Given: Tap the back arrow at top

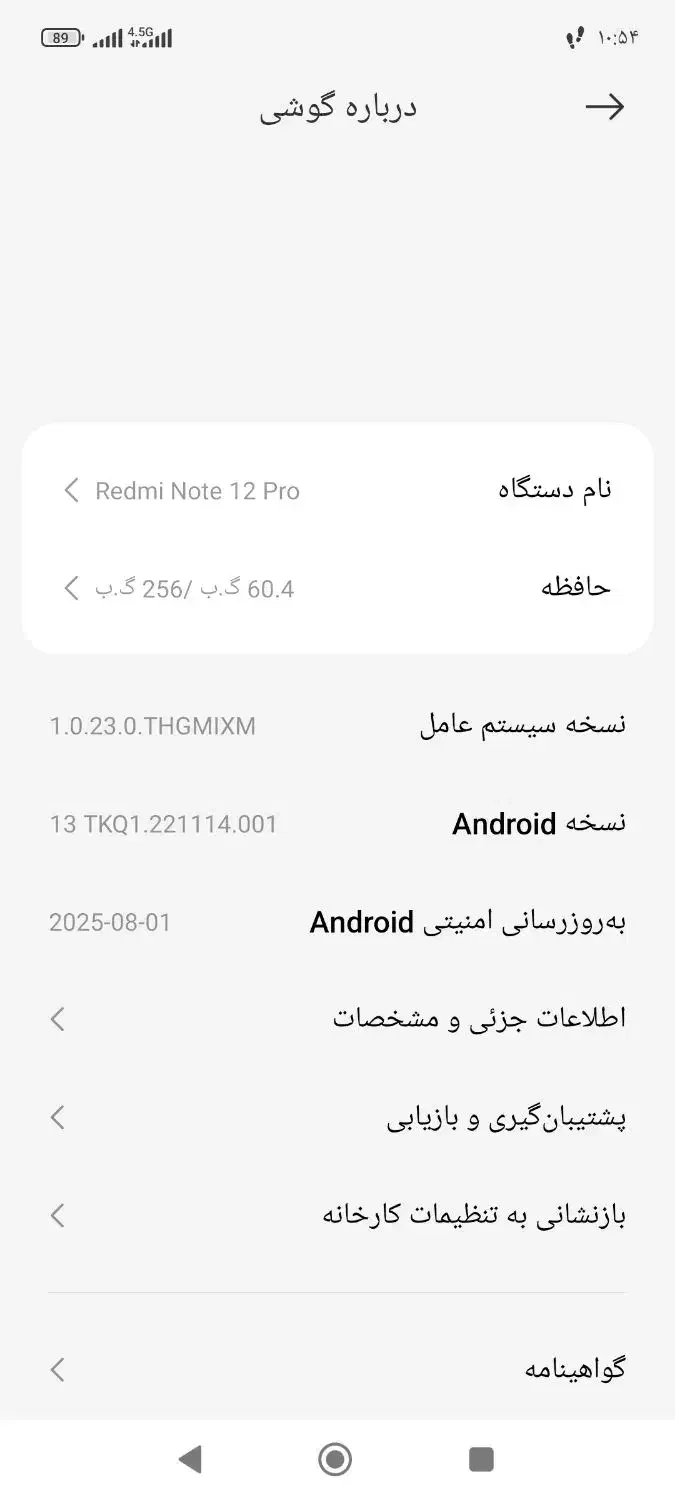Looking at the screenshot, I should [604, 107].
